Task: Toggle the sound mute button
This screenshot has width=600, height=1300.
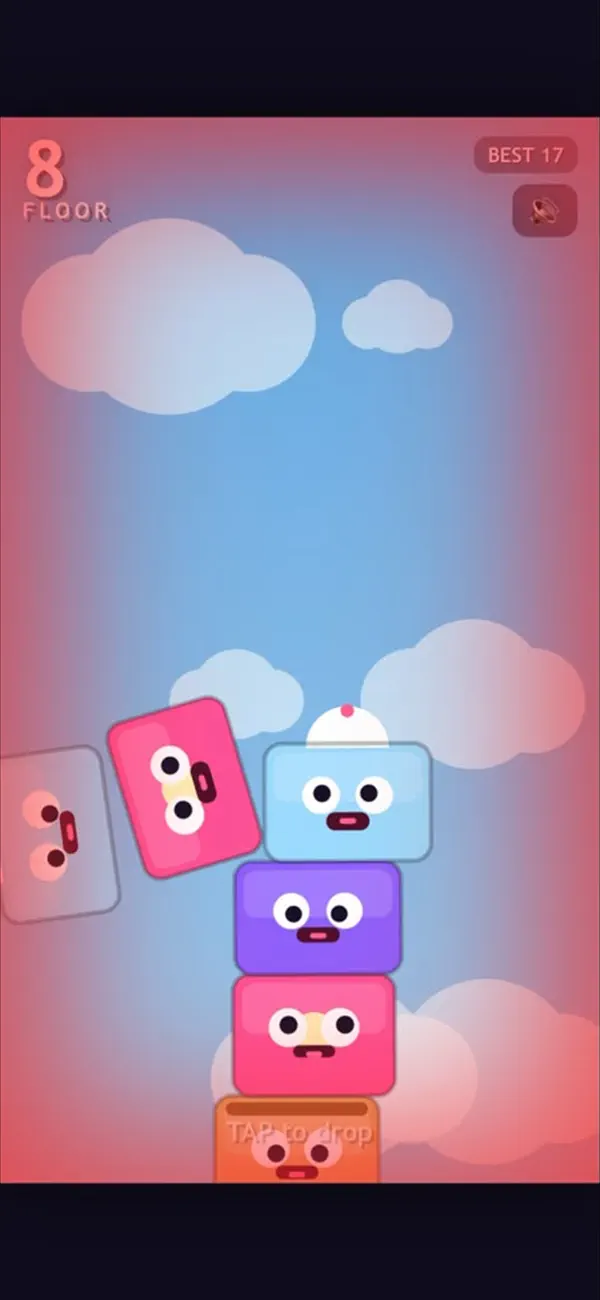Action: pyautogui.click(x=545, y=211)
